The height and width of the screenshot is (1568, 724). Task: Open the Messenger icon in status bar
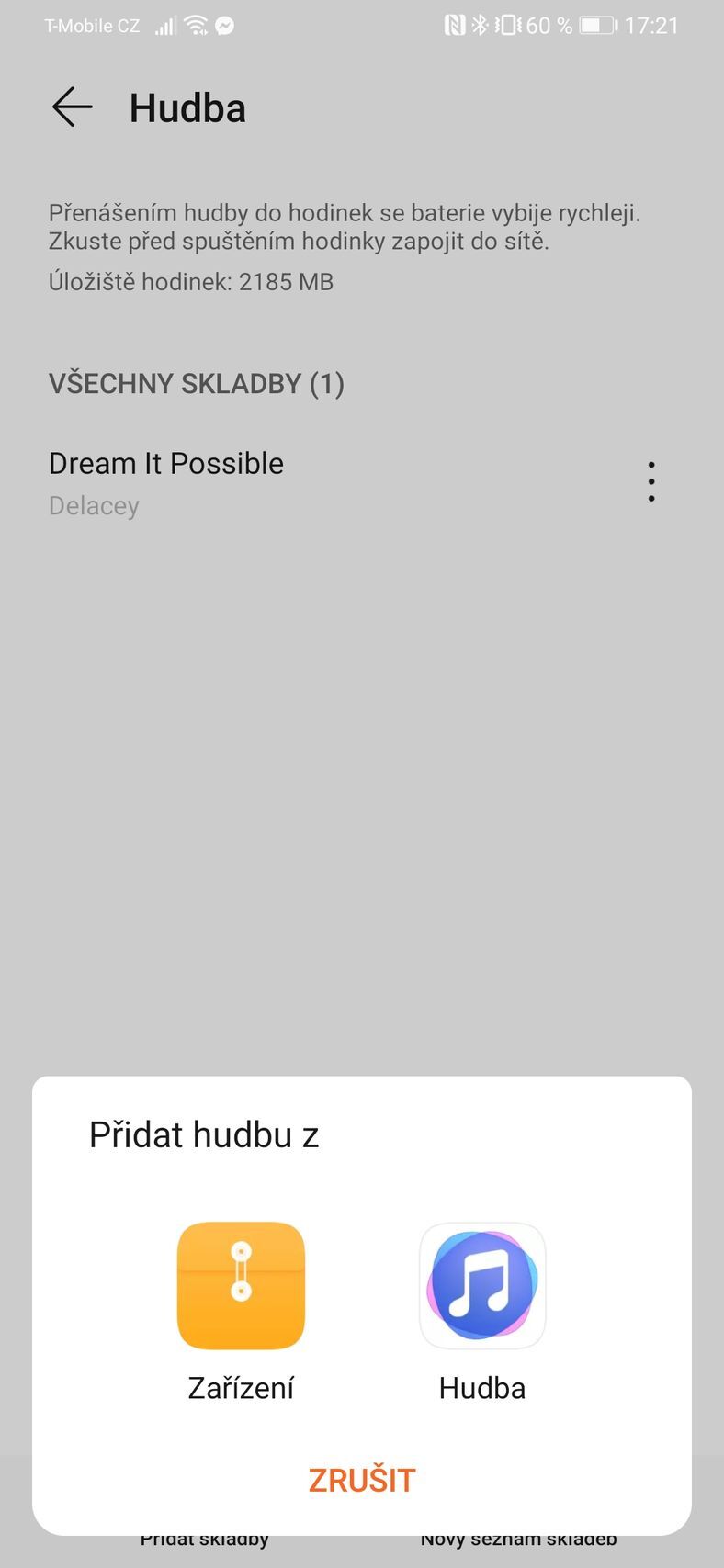pos(224,25)
